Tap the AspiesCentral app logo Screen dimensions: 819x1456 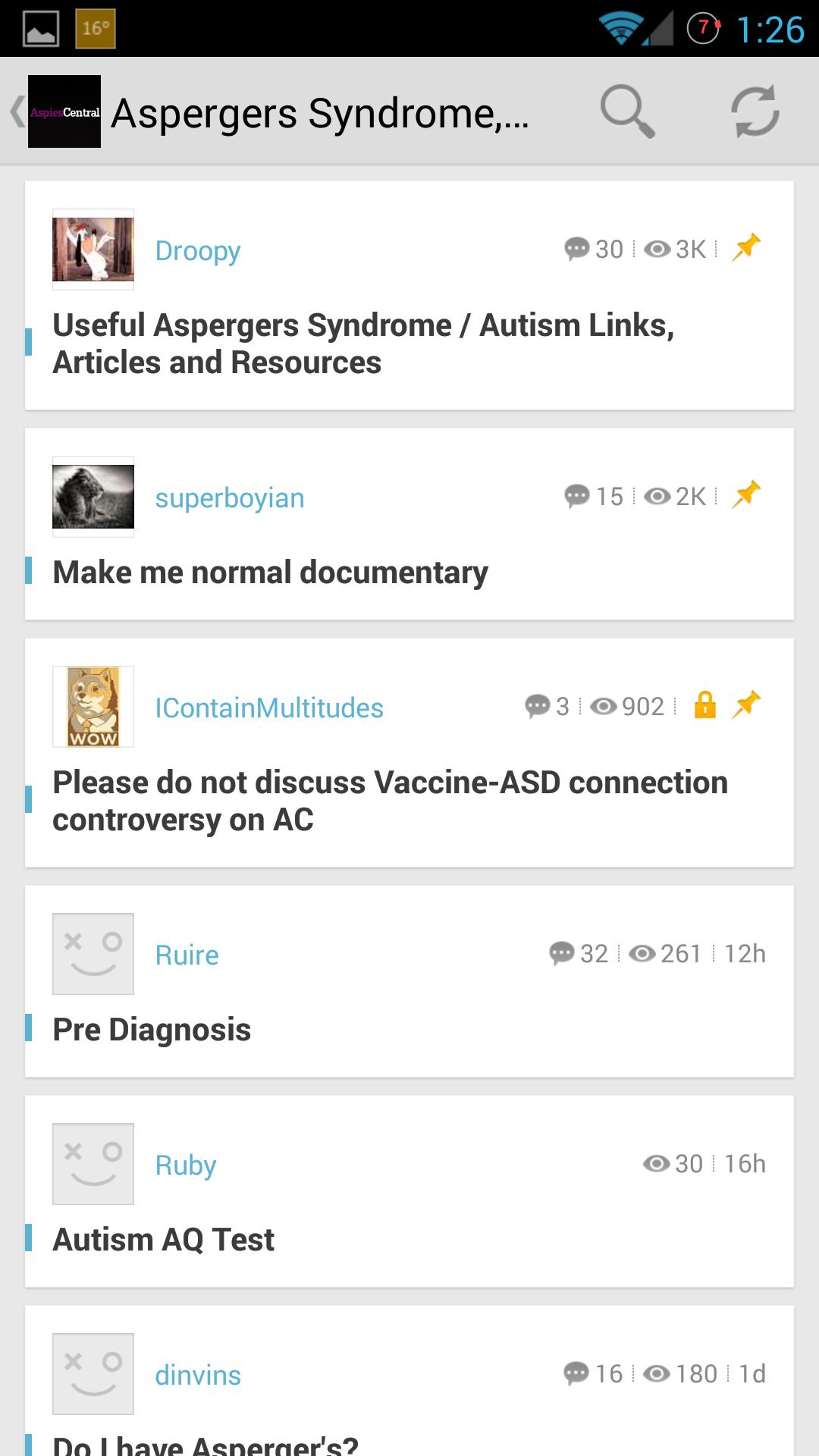click(x=64, y=111)
